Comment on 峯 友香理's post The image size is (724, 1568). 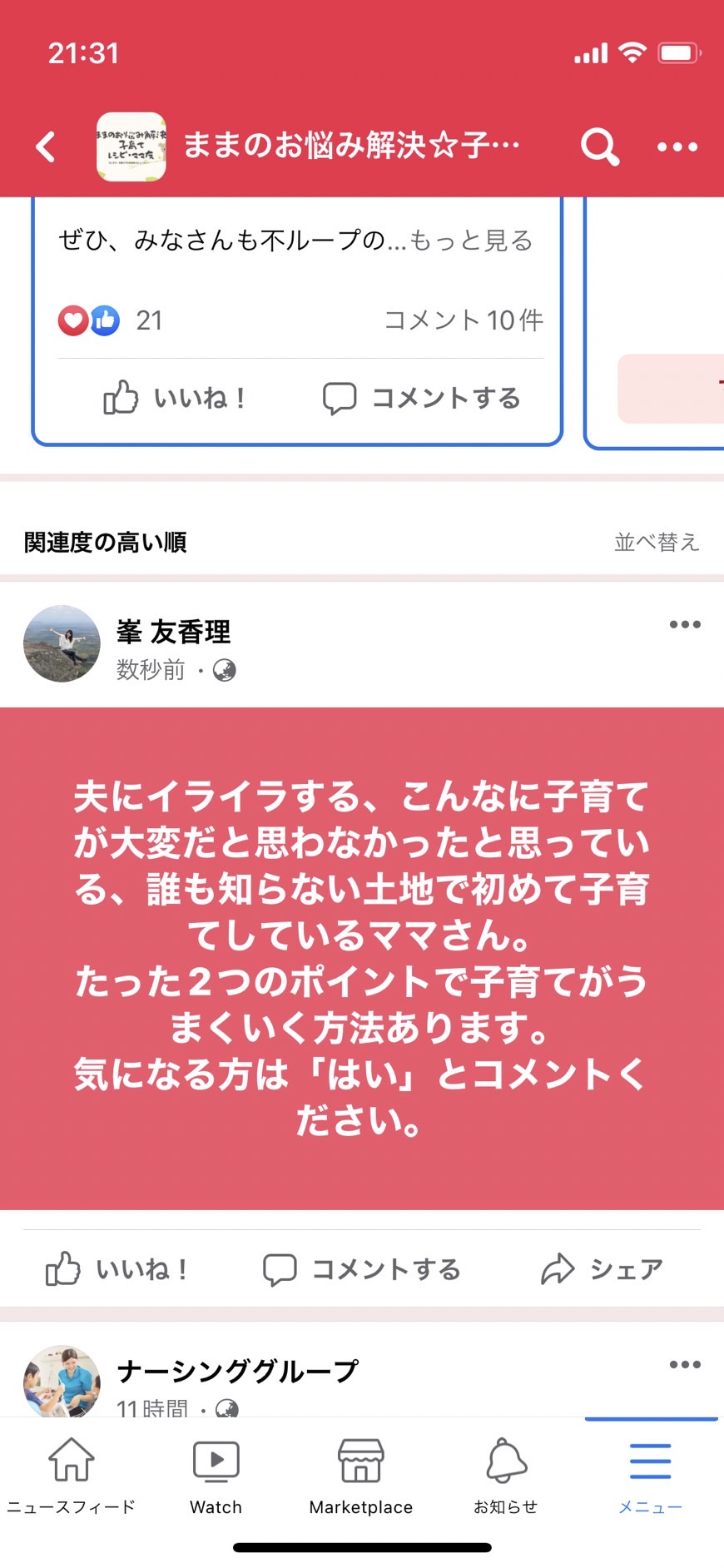tap(361, 1269)
